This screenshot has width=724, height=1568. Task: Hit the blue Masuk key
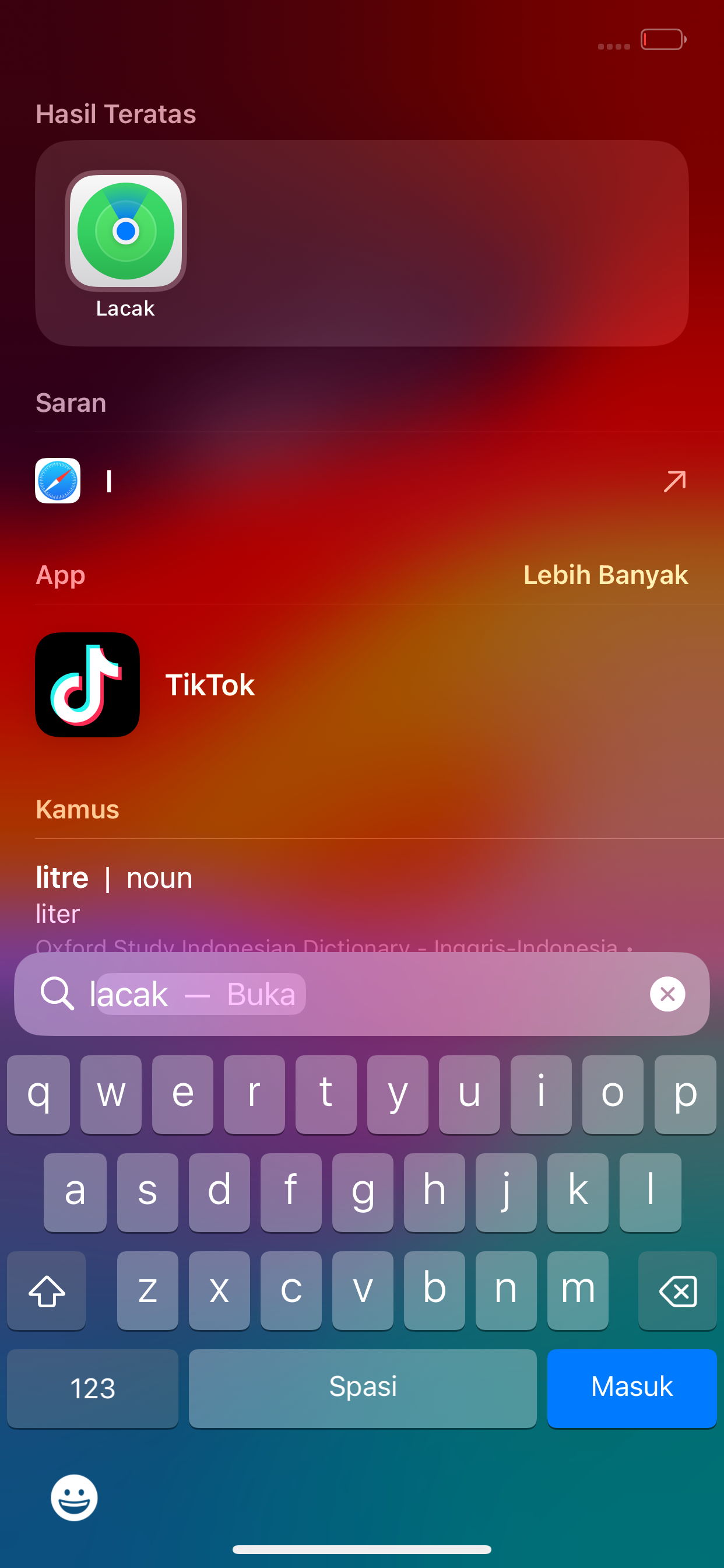(631, 1387)
